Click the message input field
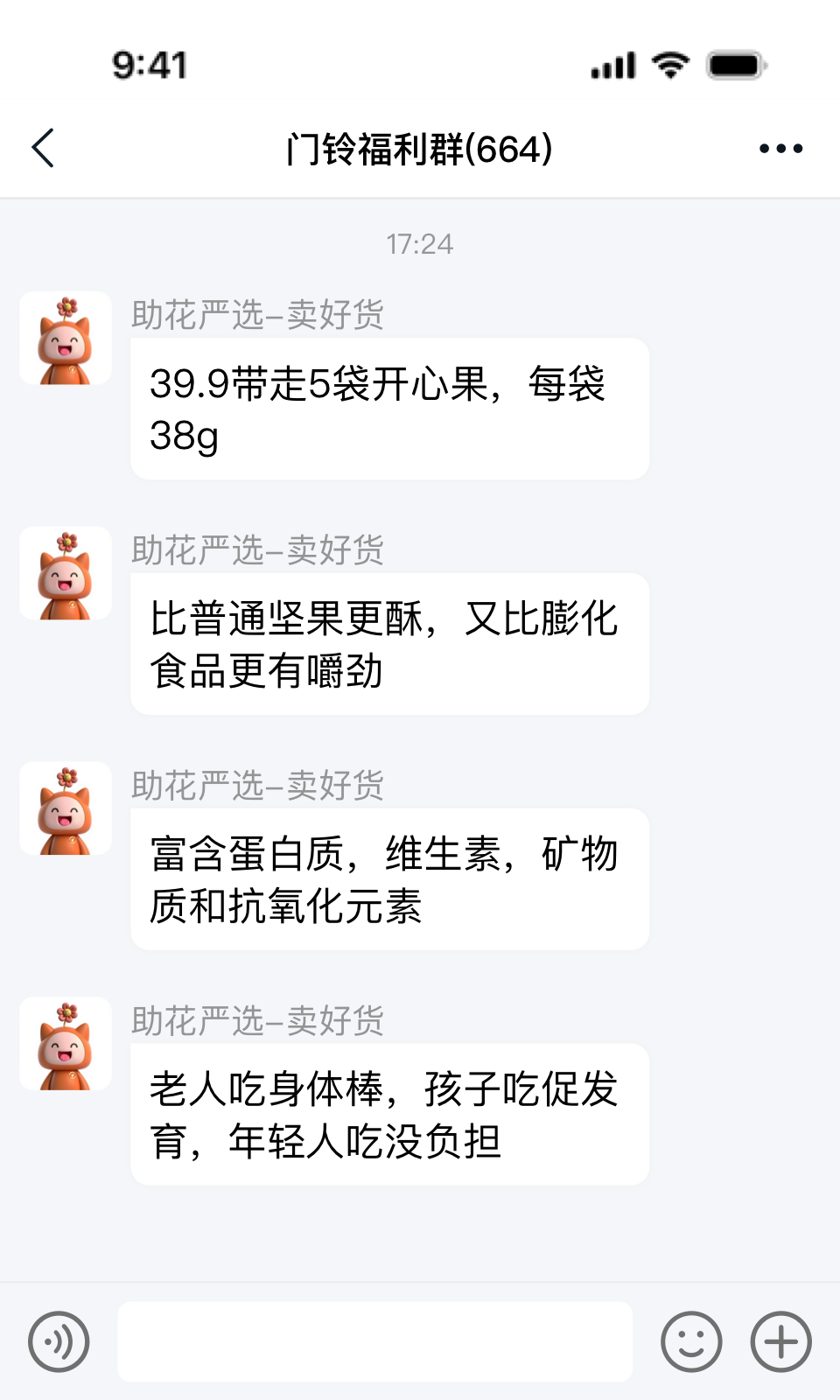Image resolution: width=840 pixels, height=1400 pixels. tap(376, 1341)
